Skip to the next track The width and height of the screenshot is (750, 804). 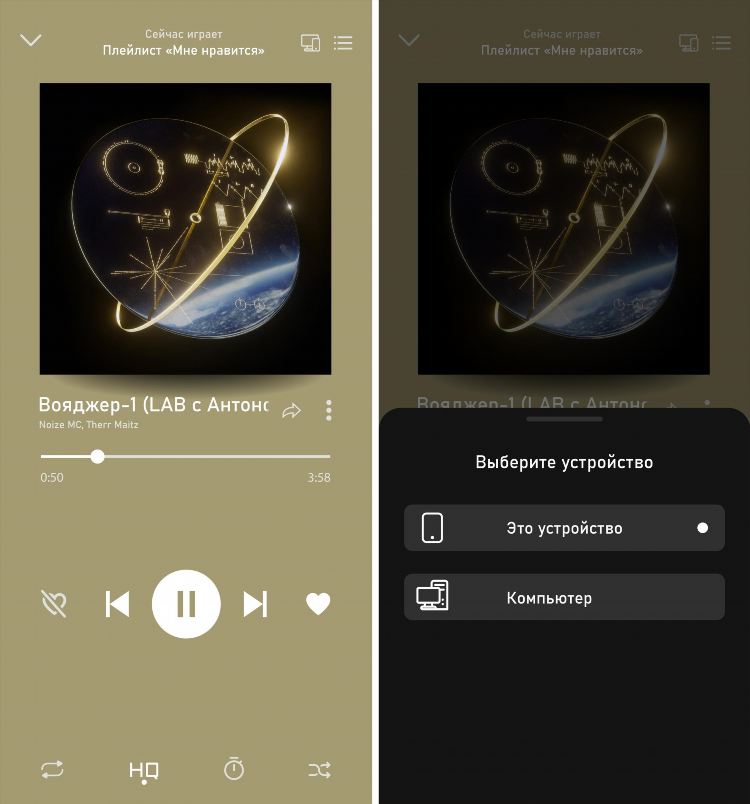tap(255, 604)
